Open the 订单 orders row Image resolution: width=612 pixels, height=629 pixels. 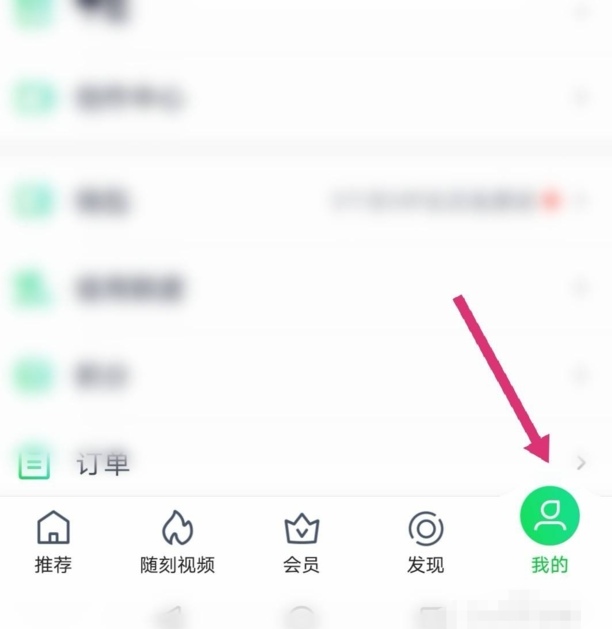[300, 463]
